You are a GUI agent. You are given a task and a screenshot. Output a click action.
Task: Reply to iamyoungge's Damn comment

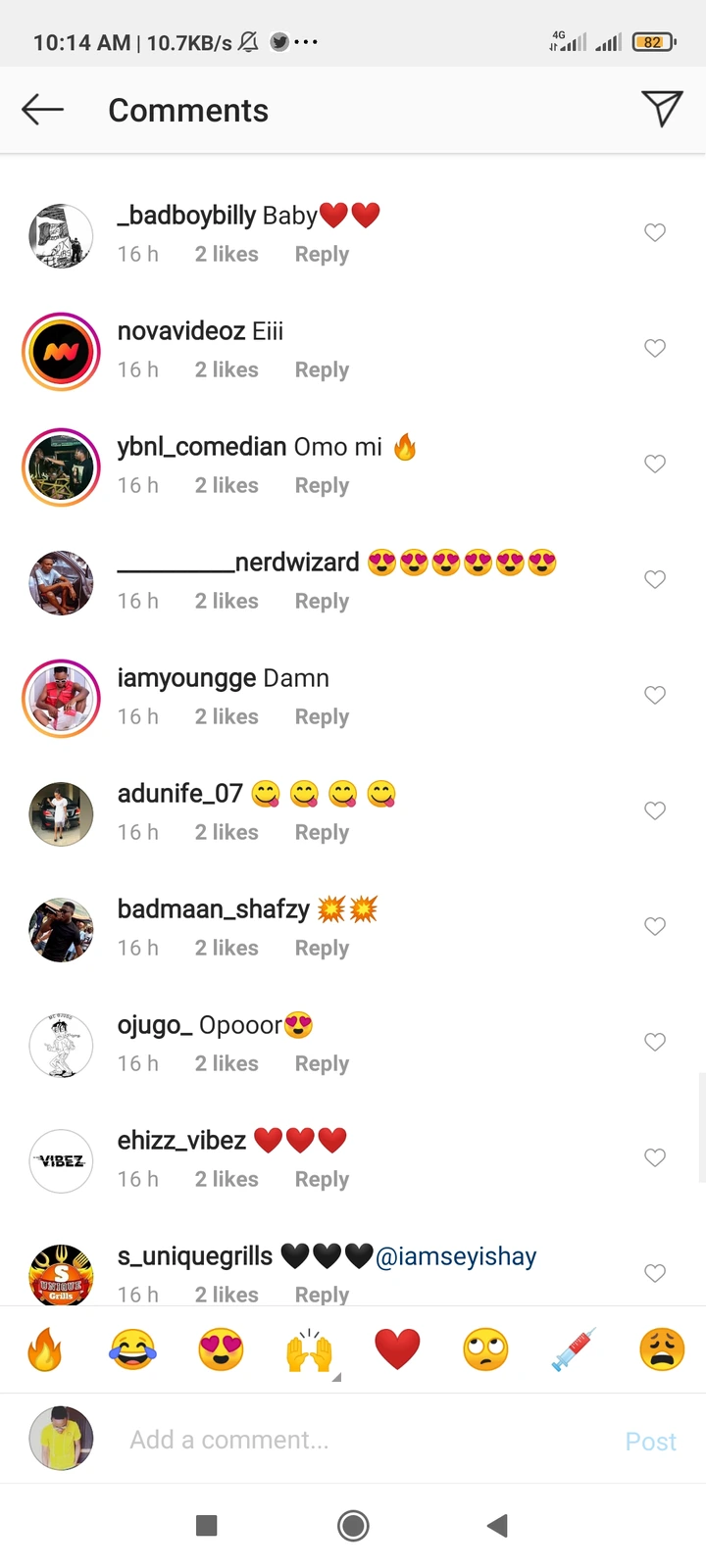click(x=322, y=717)
